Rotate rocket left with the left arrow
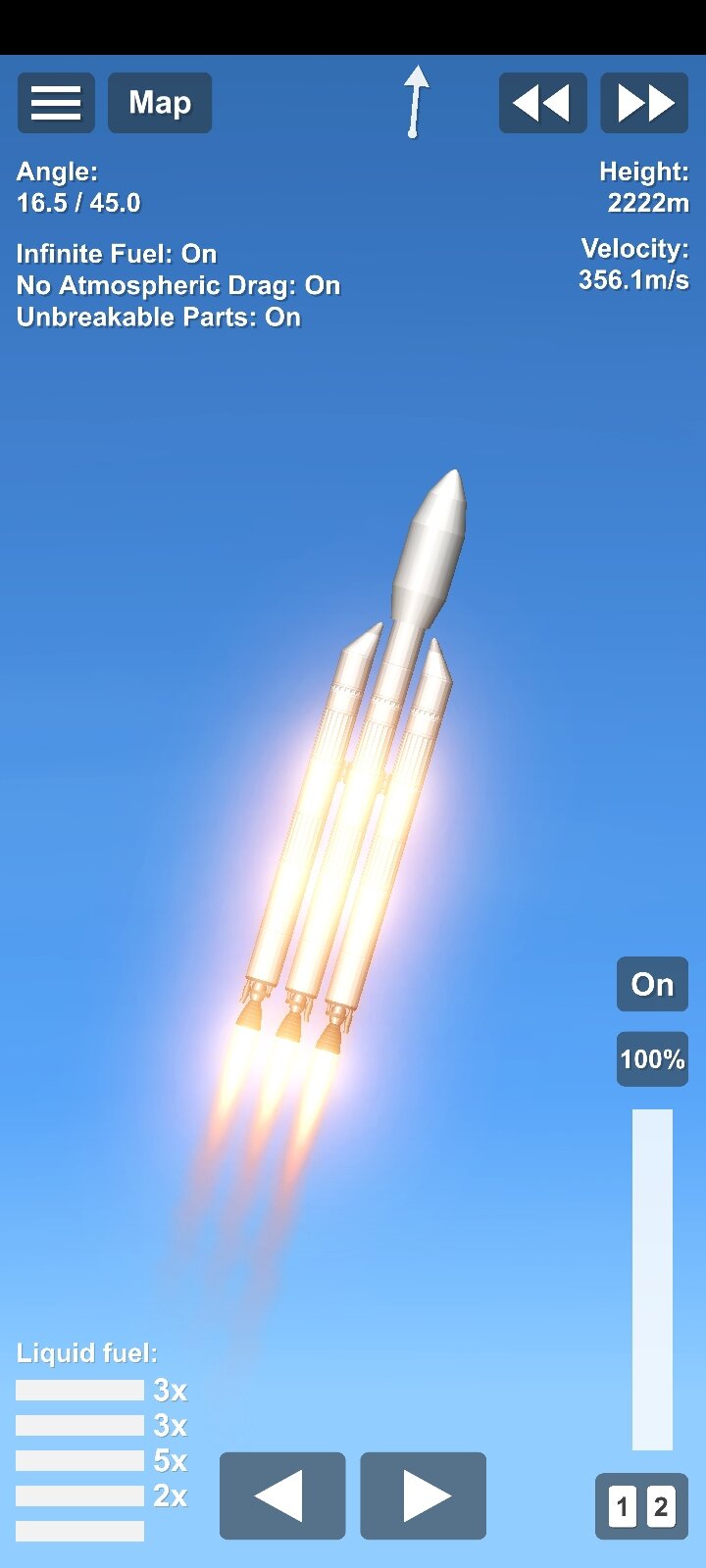 pyautogui.click(x=282, y=1495)
